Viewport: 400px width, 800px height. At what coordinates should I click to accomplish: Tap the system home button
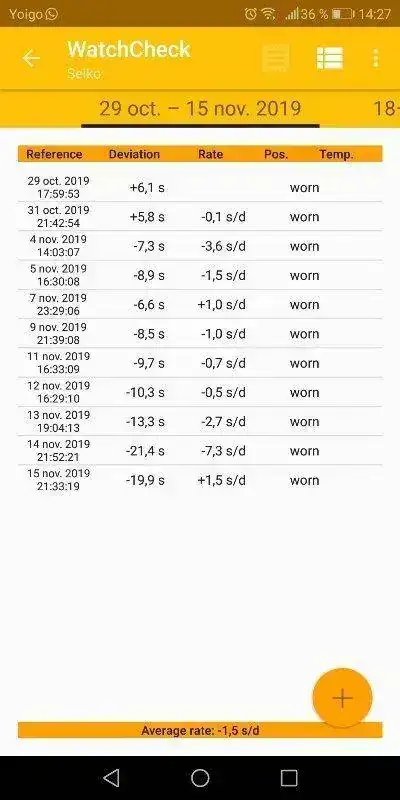tap(200, 778)
